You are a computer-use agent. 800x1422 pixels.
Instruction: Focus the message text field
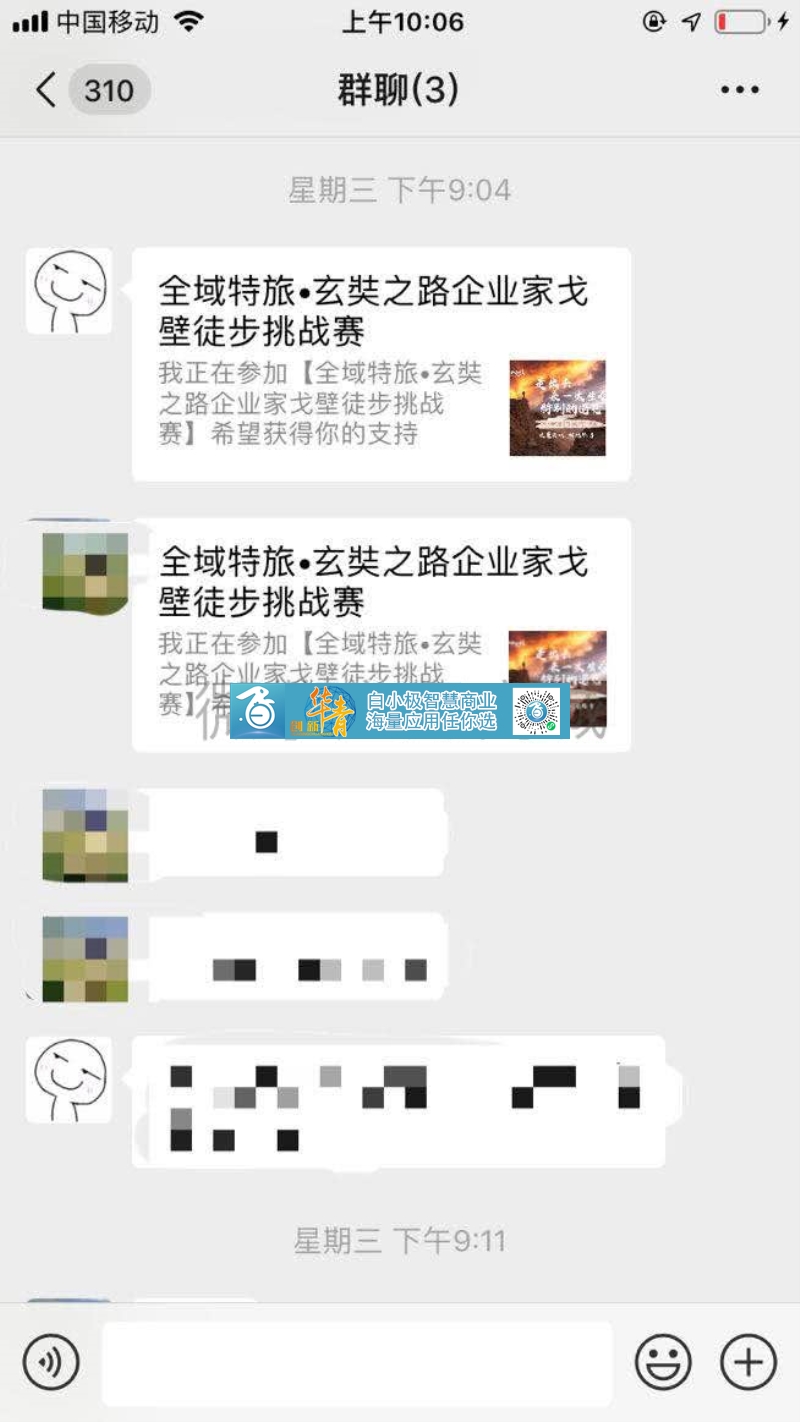coord(356,1362)
